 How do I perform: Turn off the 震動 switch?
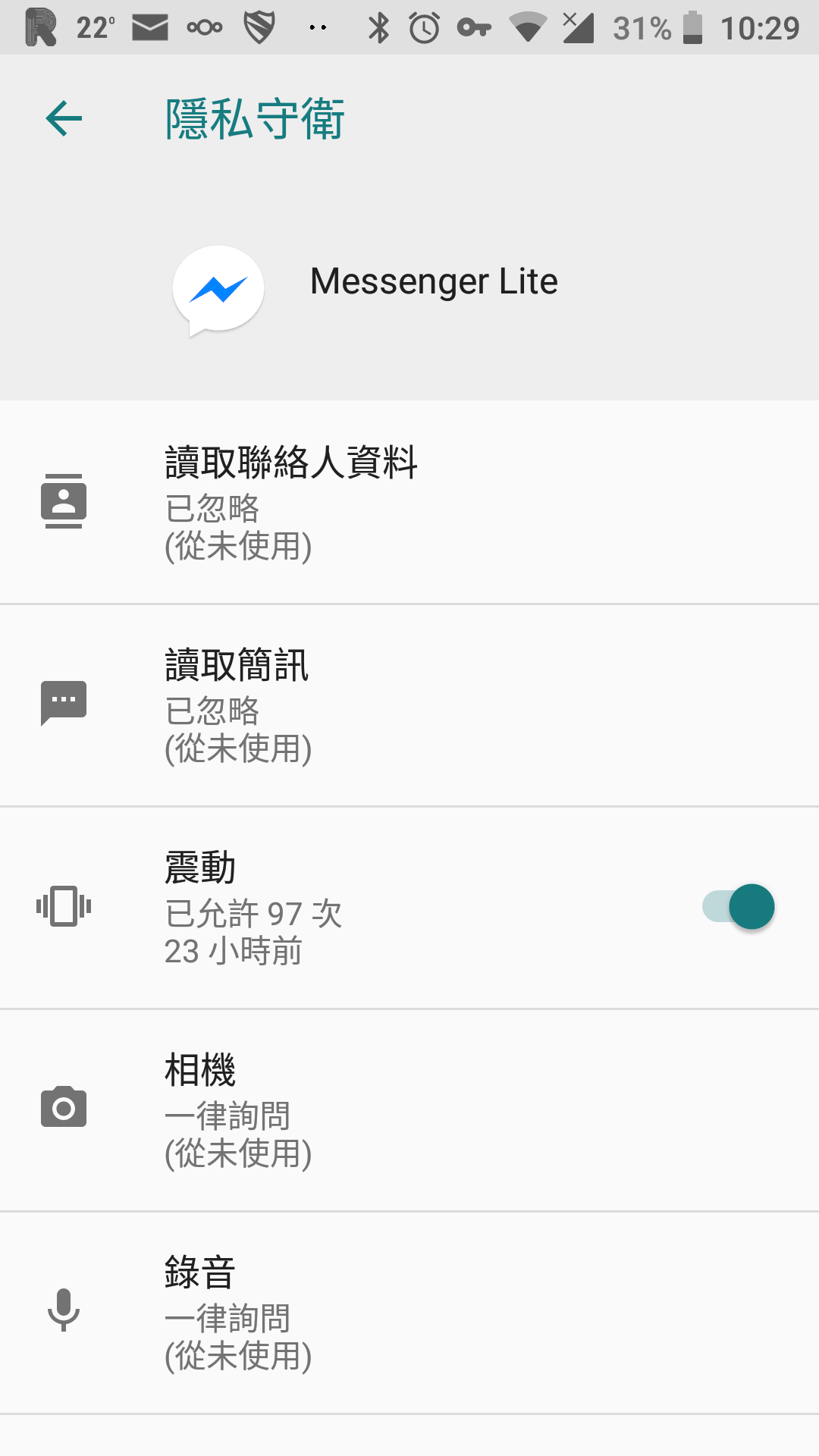pyautogui.click(x=739, y=907)
